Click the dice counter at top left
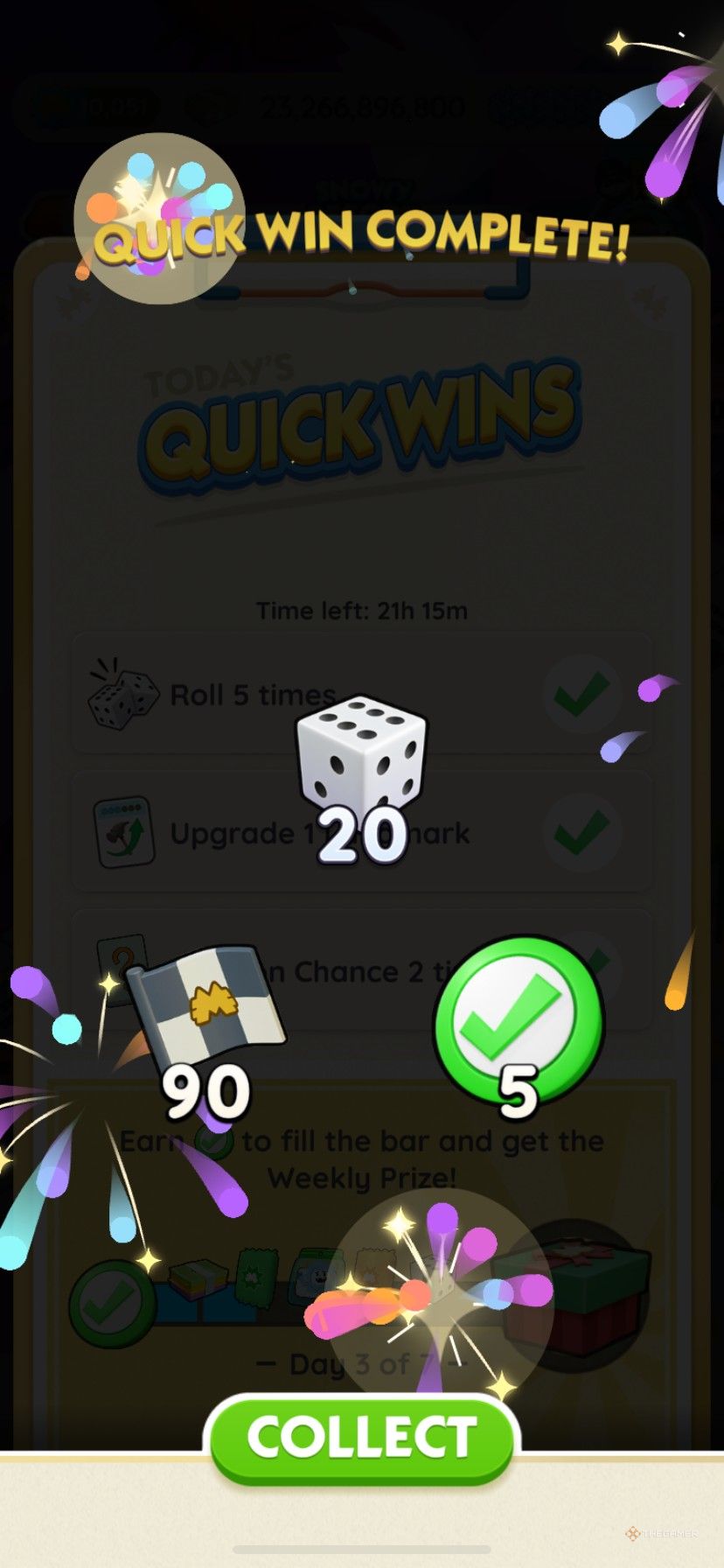Viewport: 724px width, 1568px height. click(x=92, y=105)
